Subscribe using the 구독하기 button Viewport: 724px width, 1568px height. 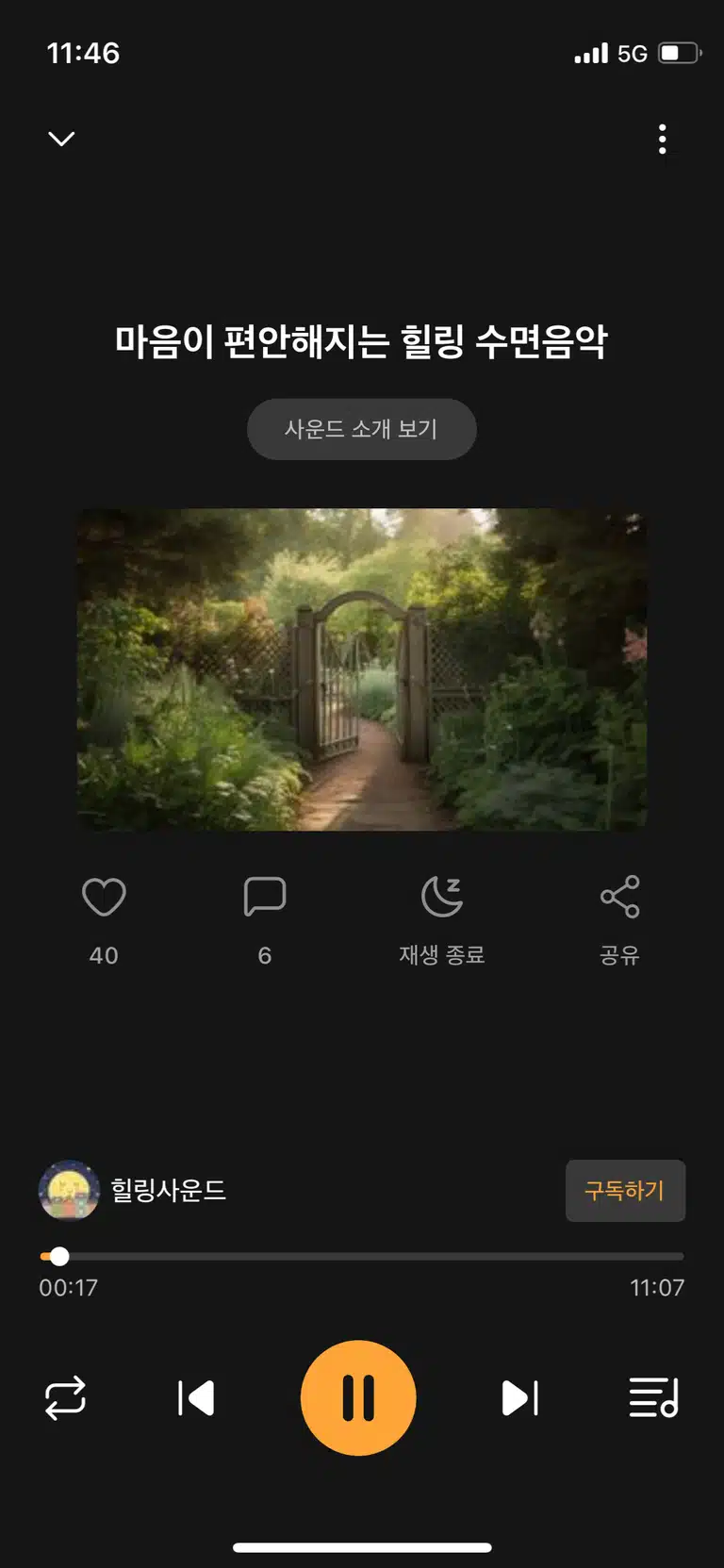pos(625,1191)
